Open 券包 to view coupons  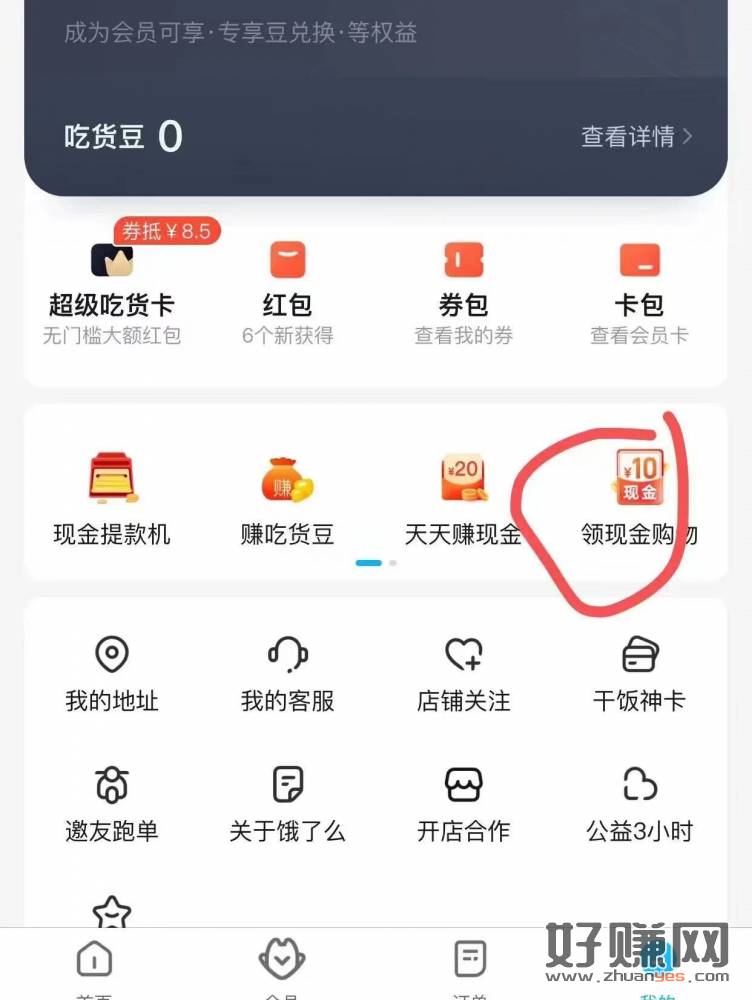coord(463,290)
